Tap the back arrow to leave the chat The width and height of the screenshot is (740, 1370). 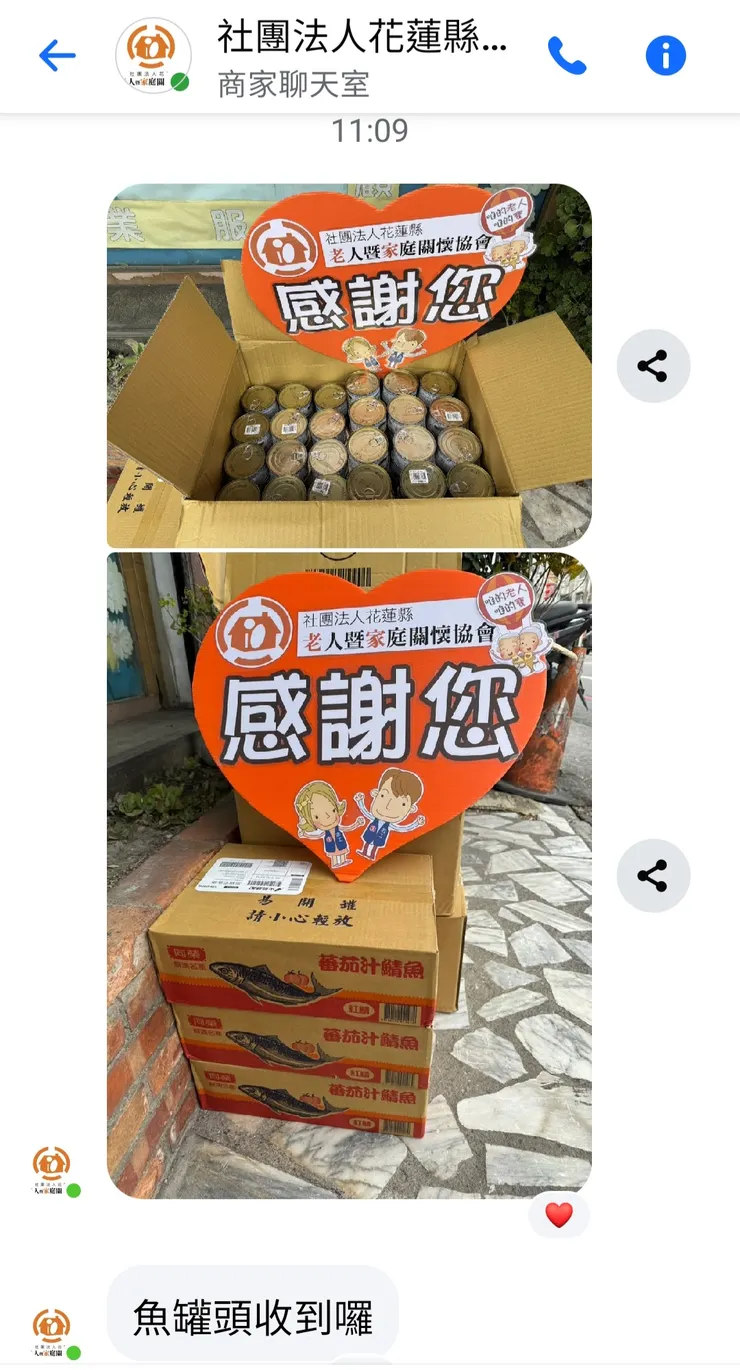pyautogui.click(x=57, y=57)
